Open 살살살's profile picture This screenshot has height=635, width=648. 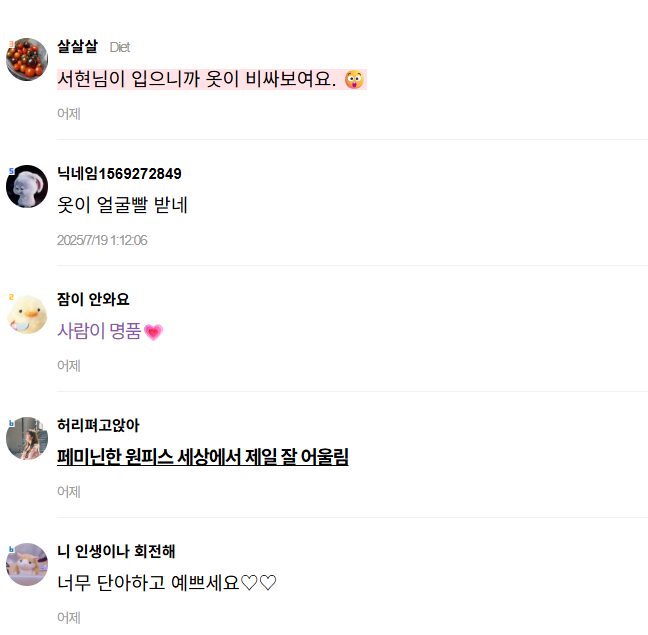point(27,60)
